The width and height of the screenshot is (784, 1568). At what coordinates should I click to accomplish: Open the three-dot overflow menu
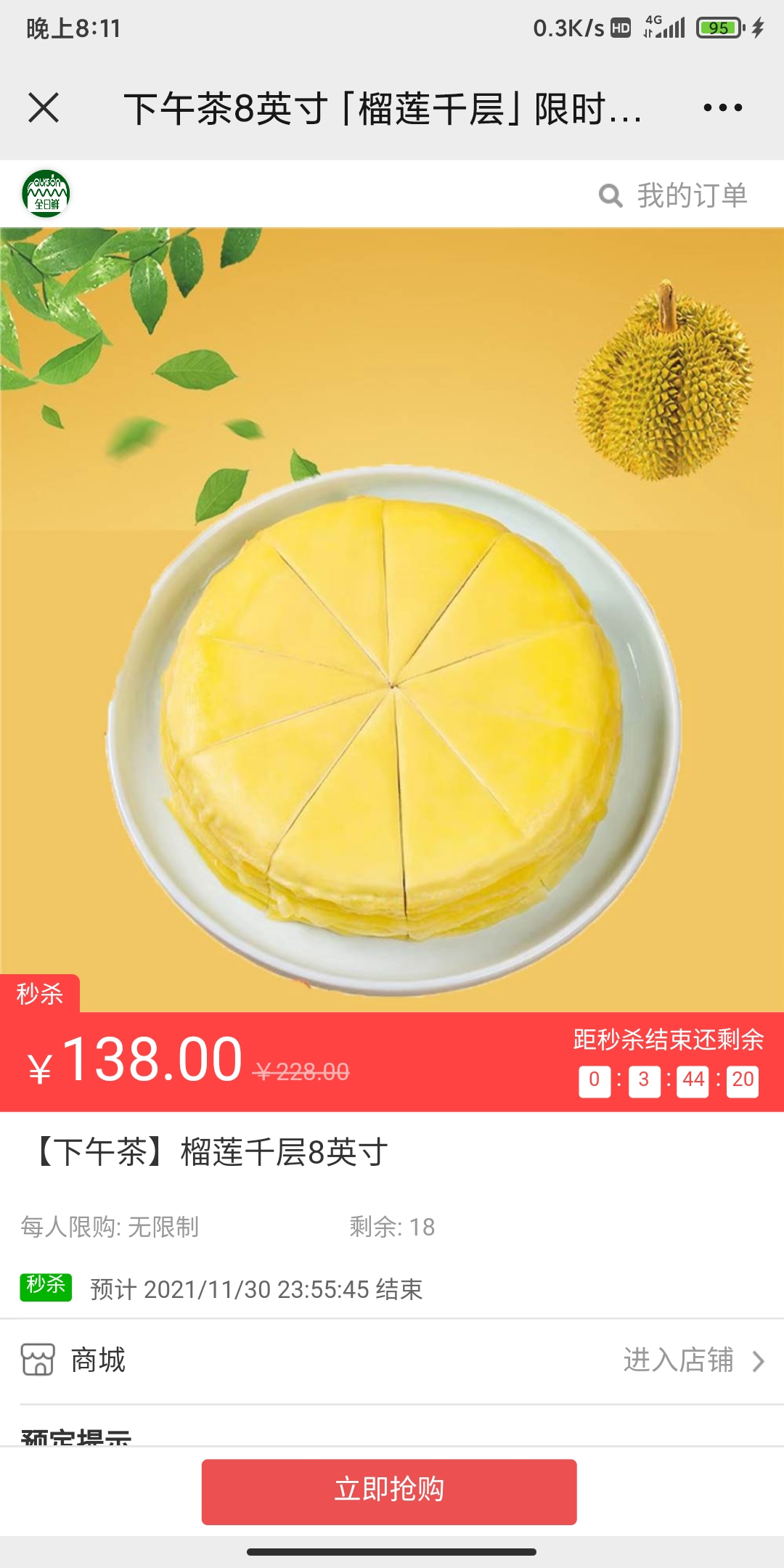click(x=722, y=108)
